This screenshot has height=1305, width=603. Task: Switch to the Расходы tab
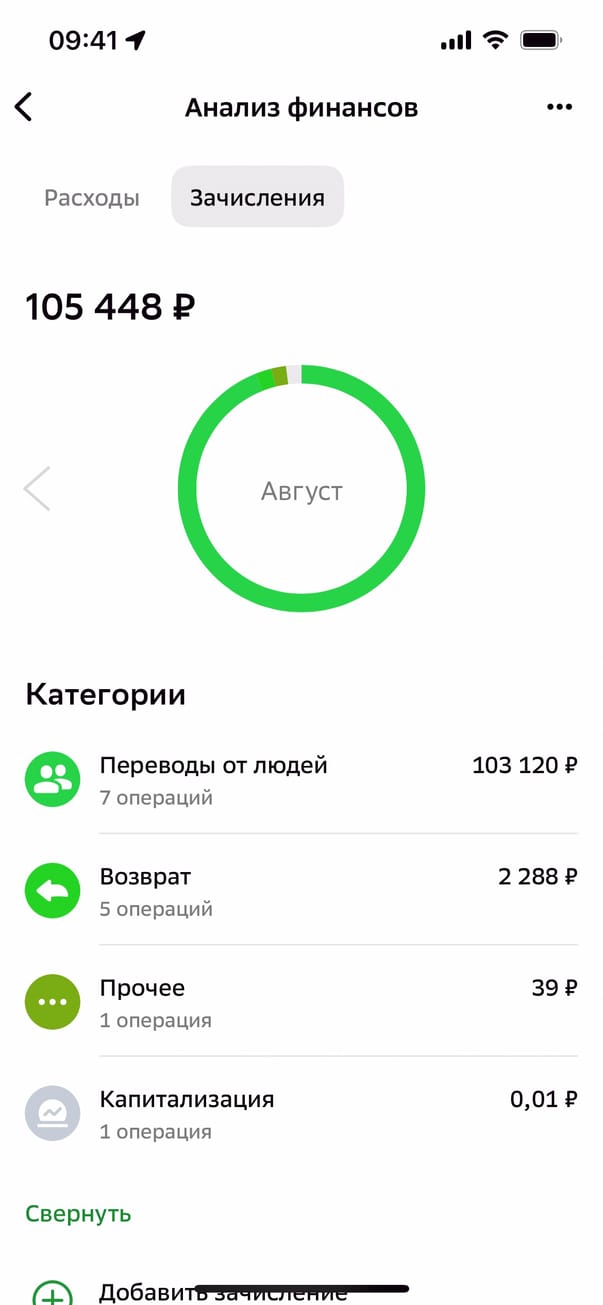click(x=92, y=197)
